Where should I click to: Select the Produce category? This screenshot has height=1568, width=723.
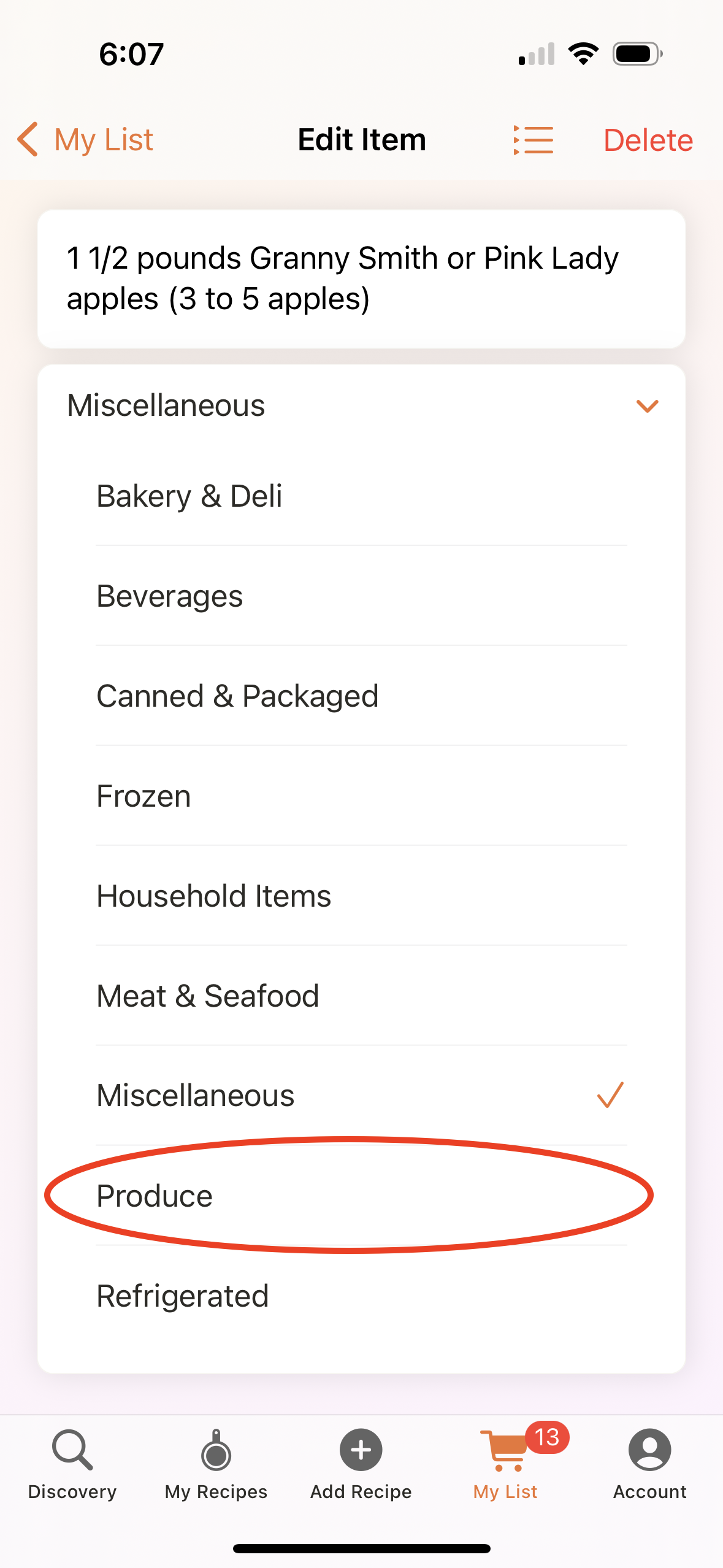[x=361, y=1196]
